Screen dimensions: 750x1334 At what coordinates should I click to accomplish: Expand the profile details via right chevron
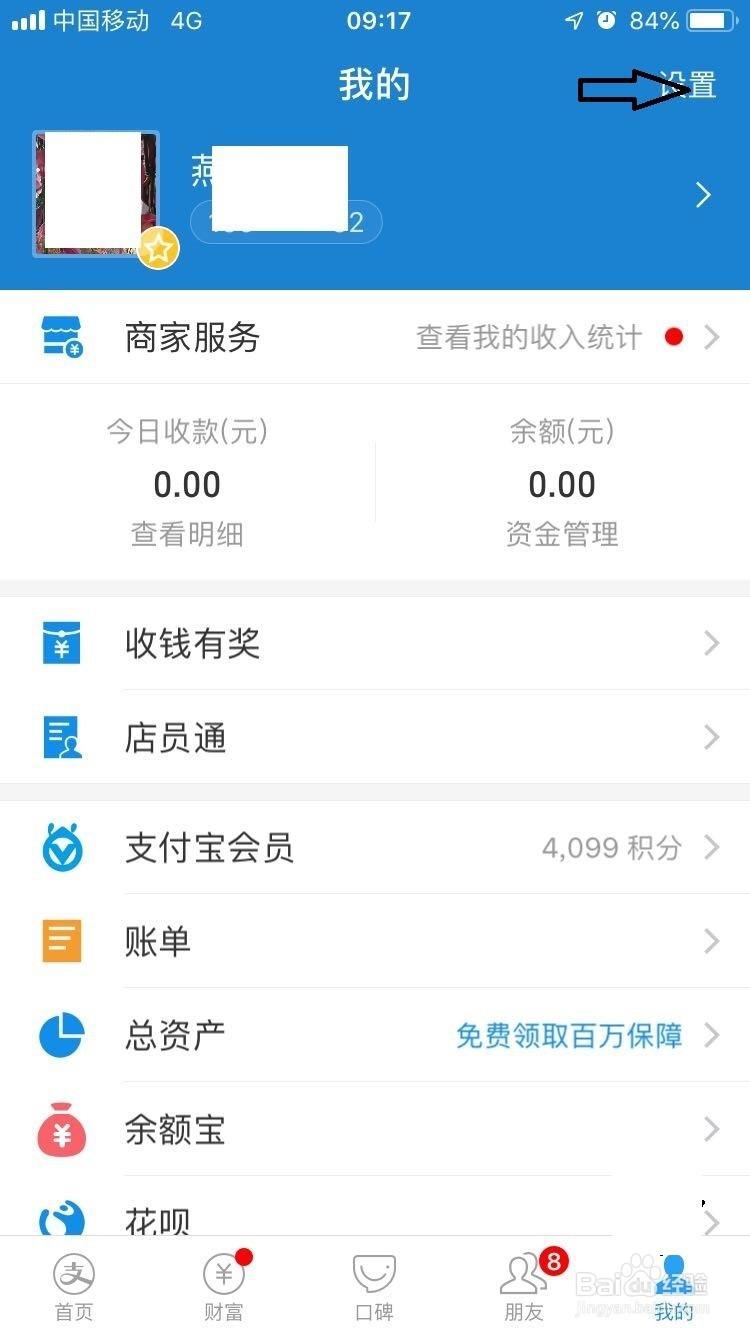coord(703,195)
